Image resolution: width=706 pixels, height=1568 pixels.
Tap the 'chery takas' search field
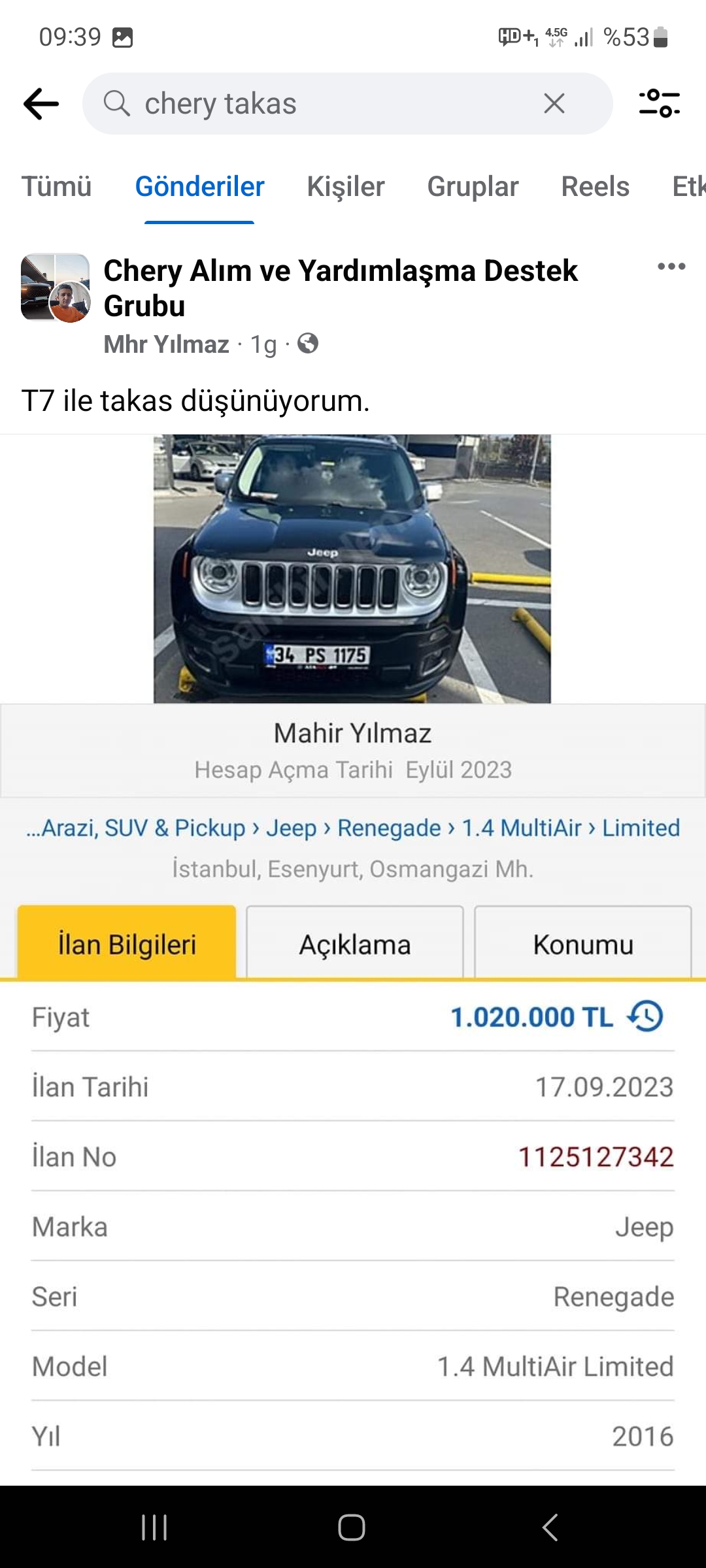[327, 104]
